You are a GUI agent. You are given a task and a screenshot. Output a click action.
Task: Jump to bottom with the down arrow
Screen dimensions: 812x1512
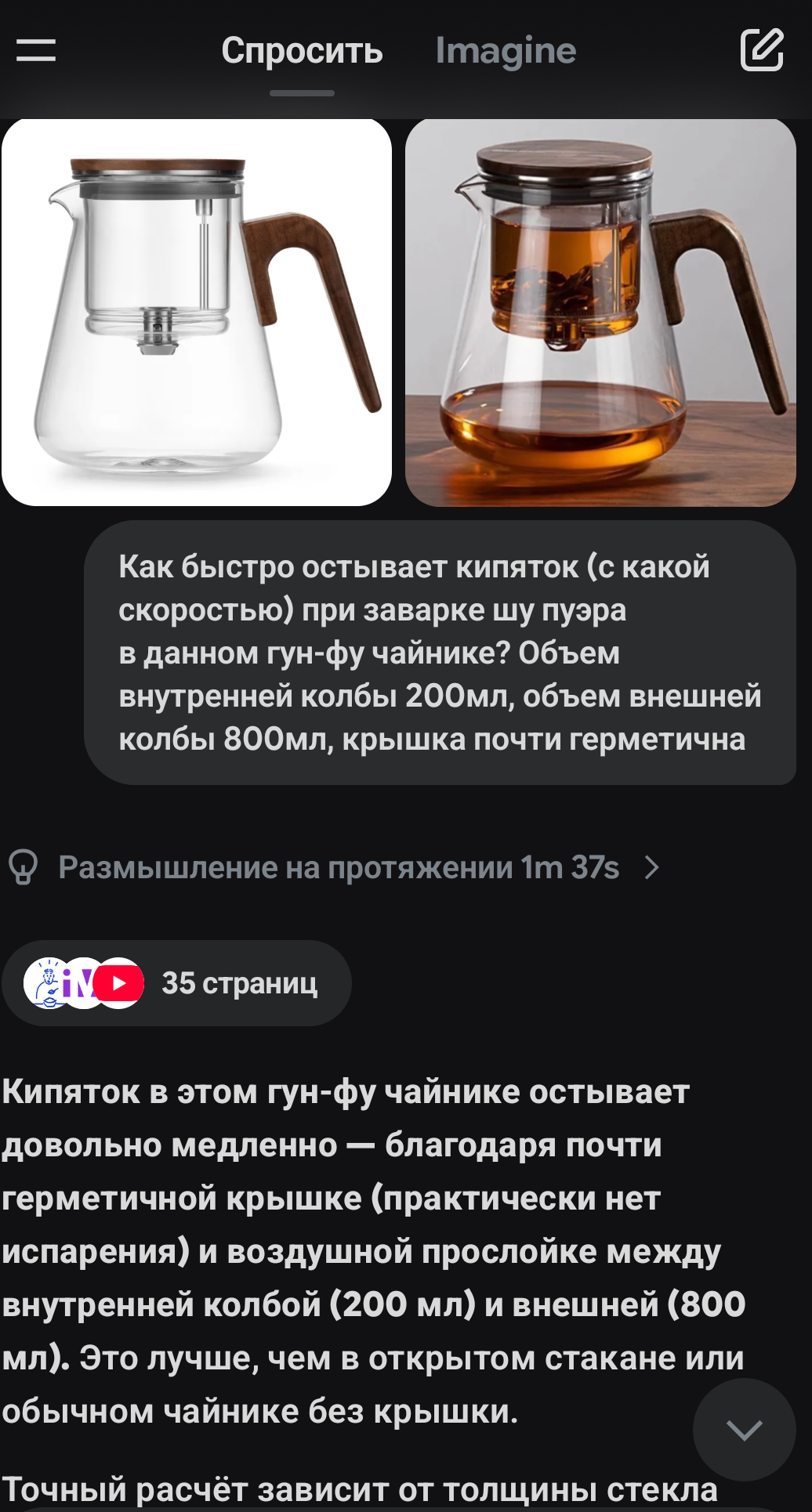744,1430
